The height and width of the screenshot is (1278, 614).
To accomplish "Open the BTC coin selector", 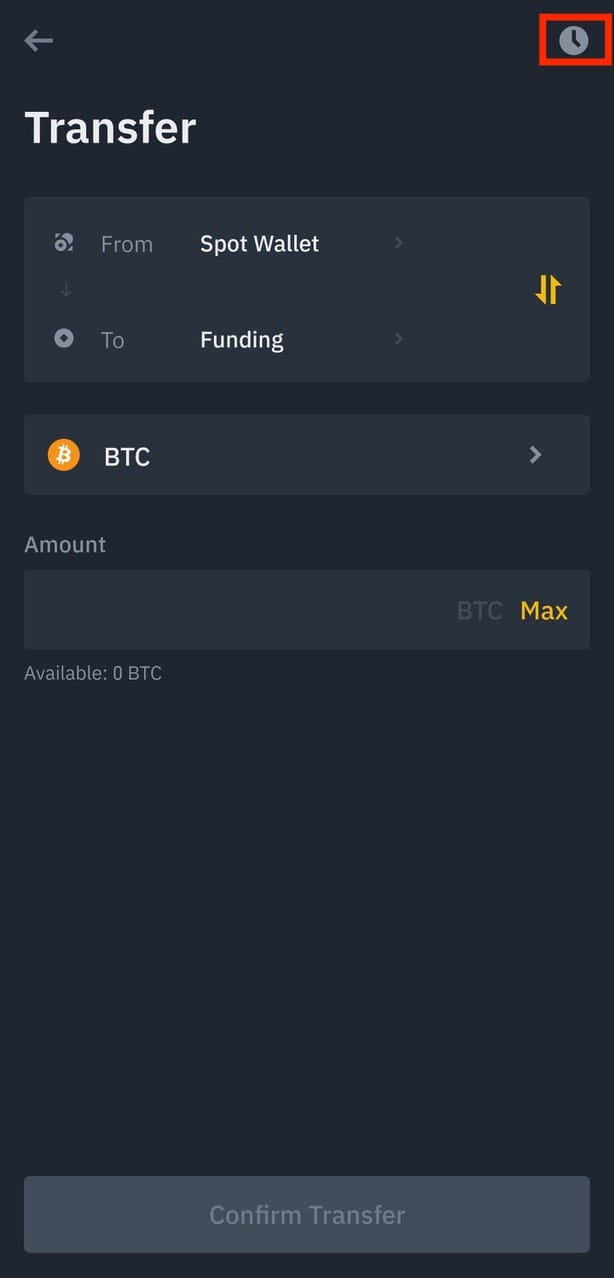I will pyautogui.click(x=307, y=455).
